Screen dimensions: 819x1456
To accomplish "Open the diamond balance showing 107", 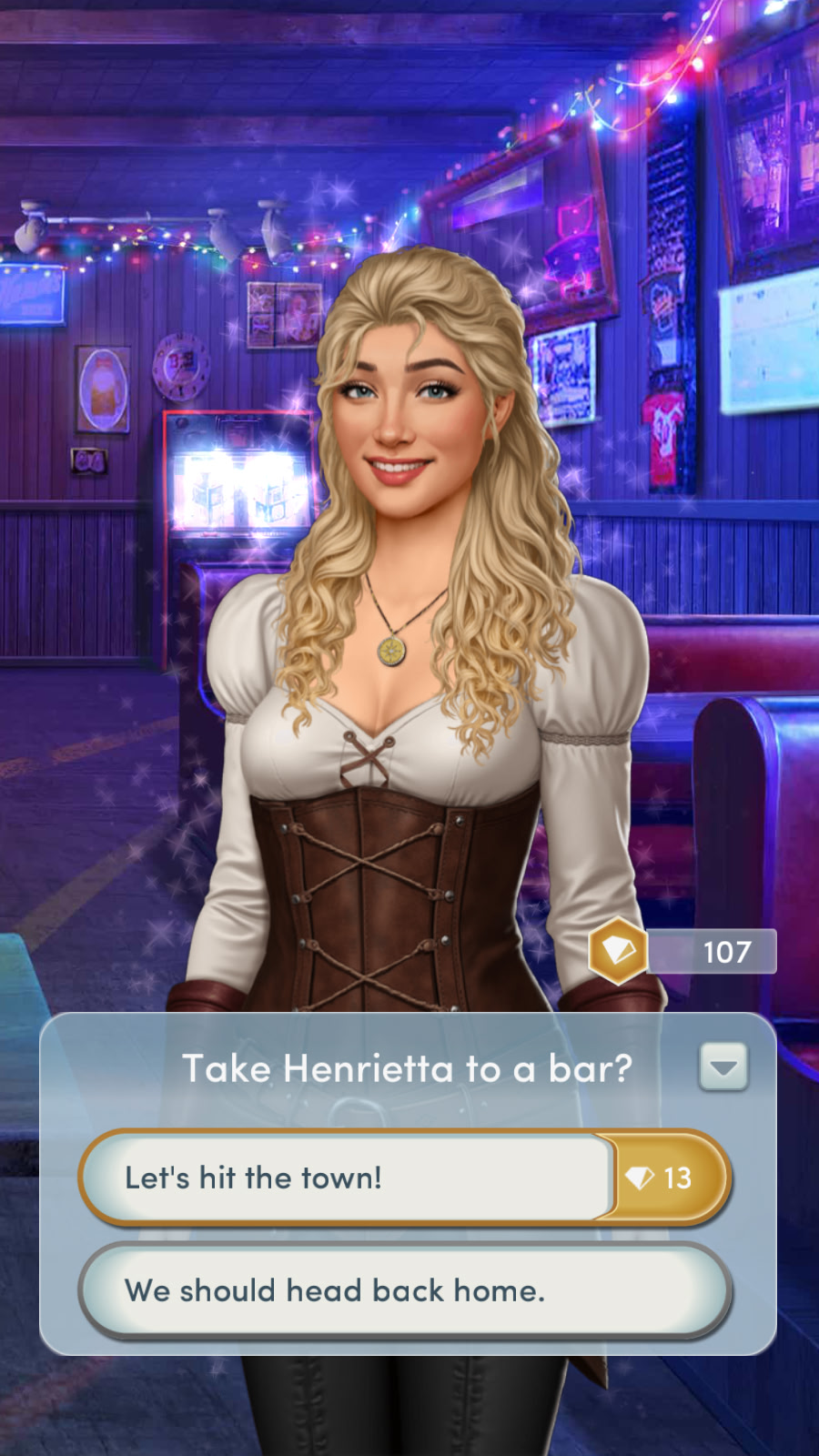I will 684,952.
